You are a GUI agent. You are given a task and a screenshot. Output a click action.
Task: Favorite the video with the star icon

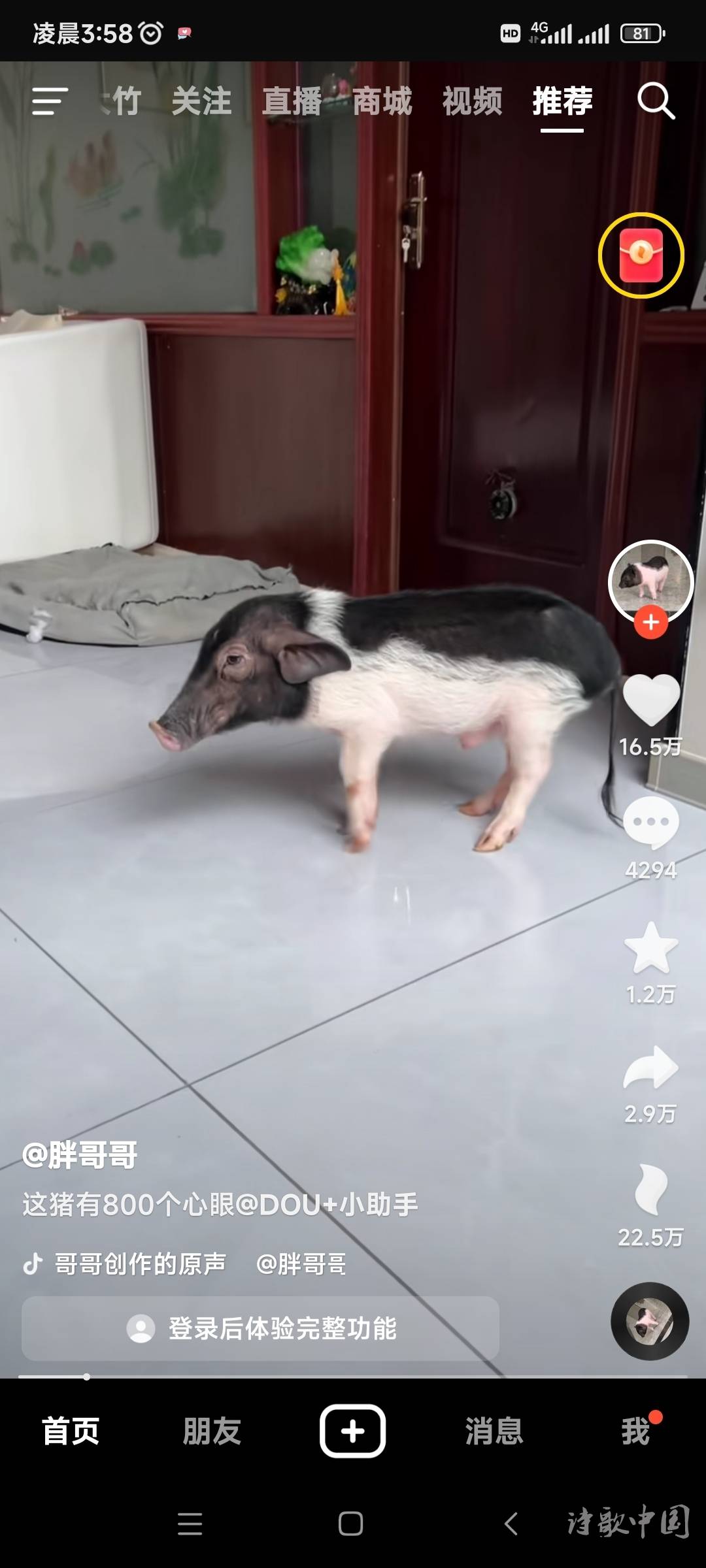(650, 949)
